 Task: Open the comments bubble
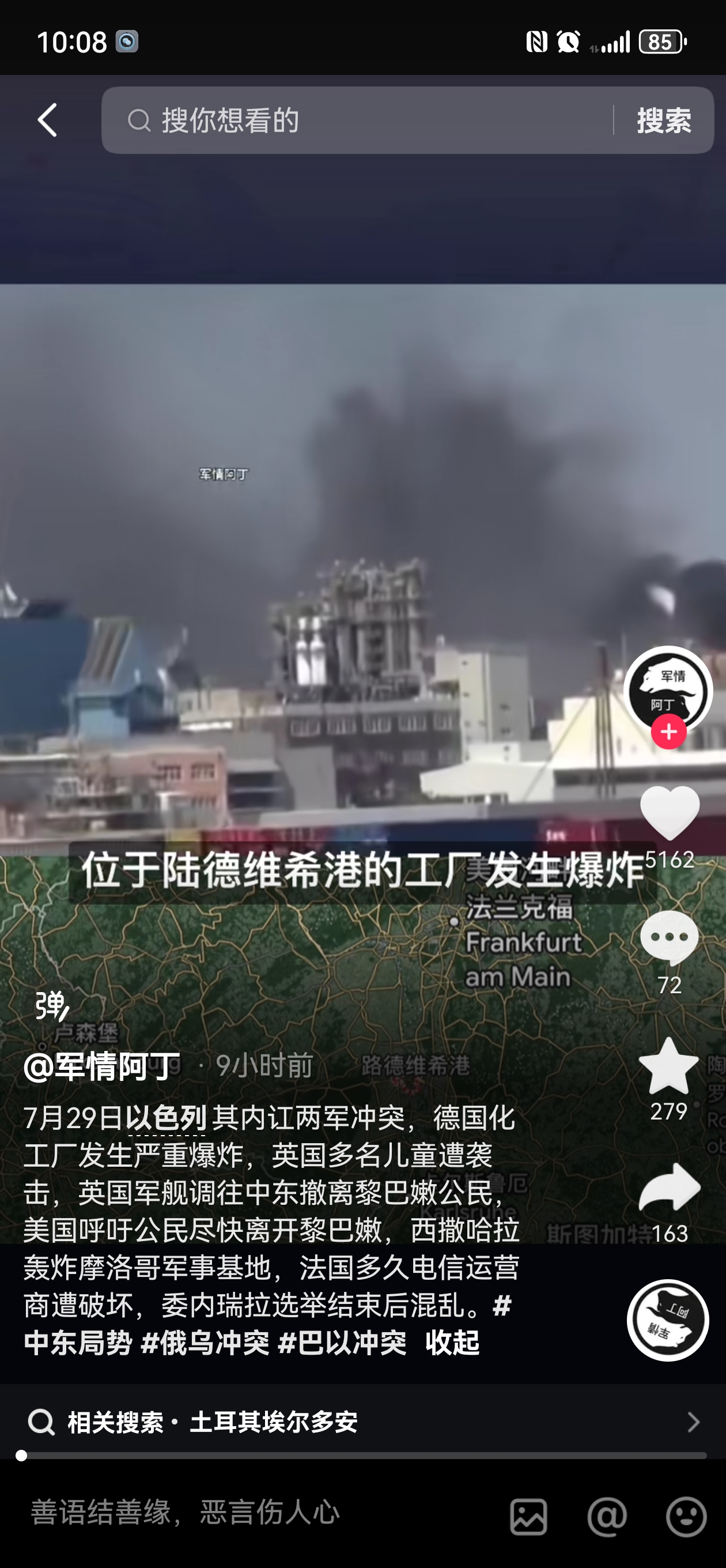670,938
